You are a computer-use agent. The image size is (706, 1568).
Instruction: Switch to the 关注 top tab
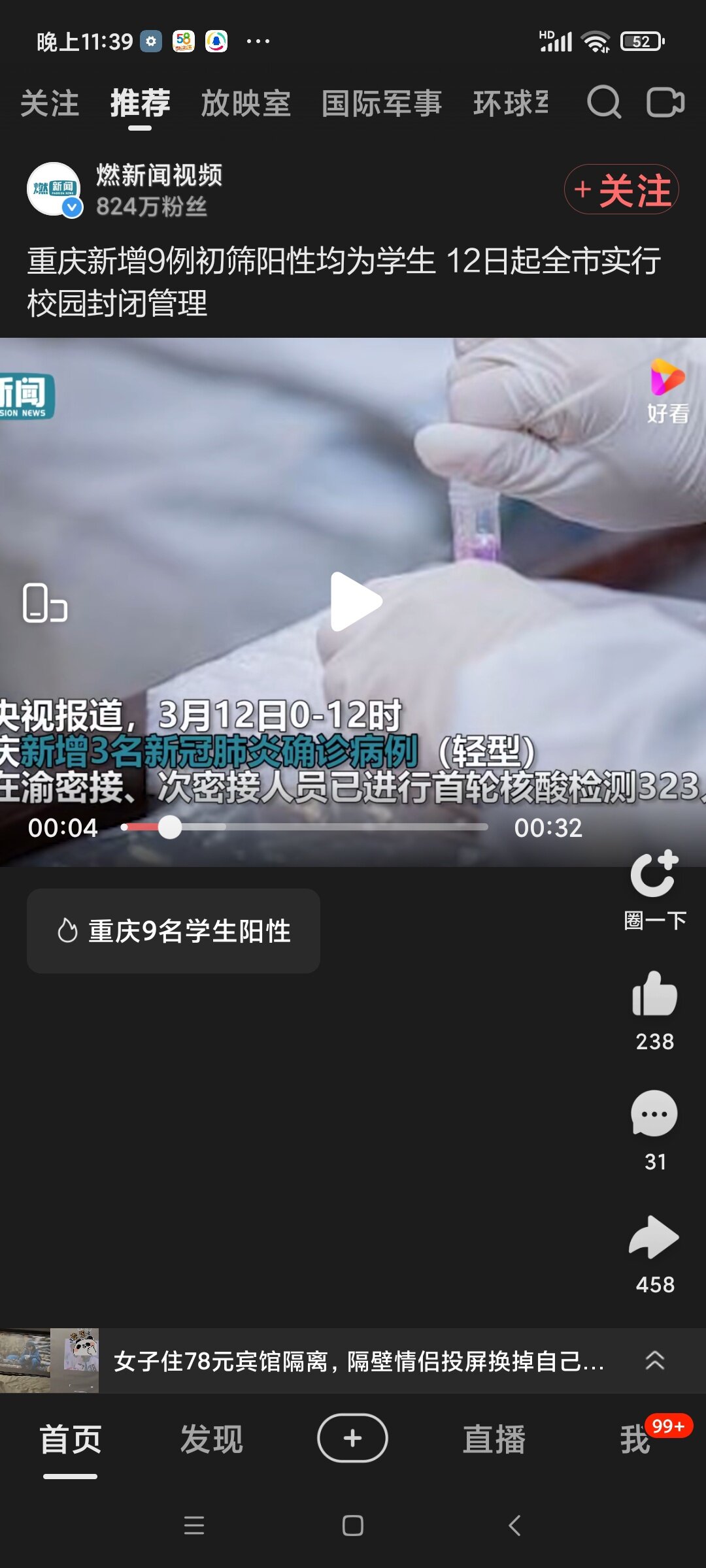coord(50,104)
